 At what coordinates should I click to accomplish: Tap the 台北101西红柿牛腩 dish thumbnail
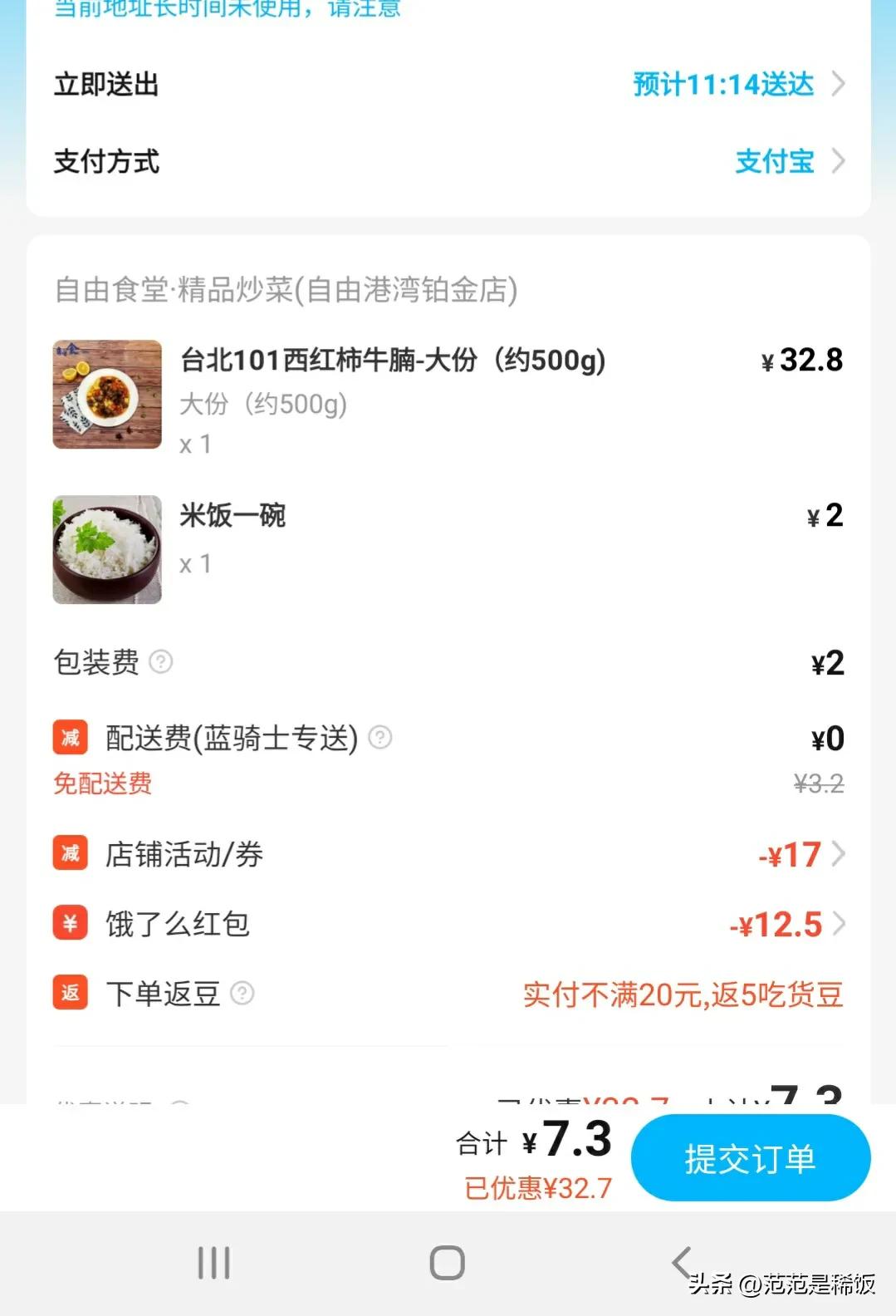[107, 394]
